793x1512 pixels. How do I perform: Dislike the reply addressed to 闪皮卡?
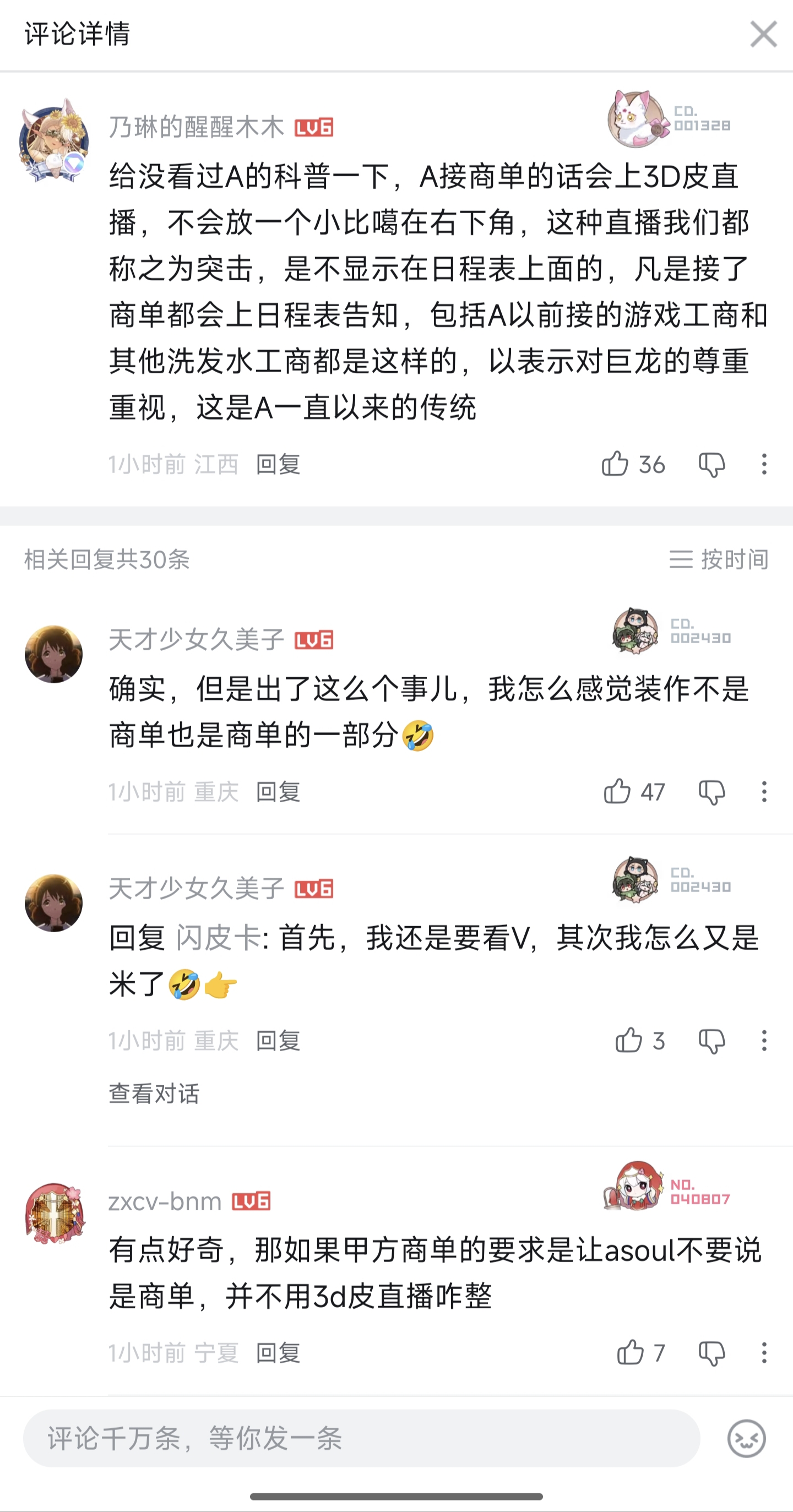coord(711,1041)
